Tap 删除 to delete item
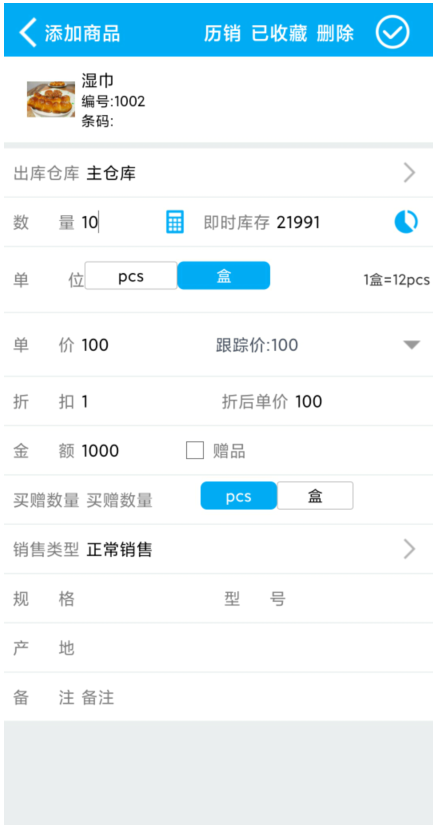This screenshot has height=828, width=435. pyautogui.click(x=335, y=33)
